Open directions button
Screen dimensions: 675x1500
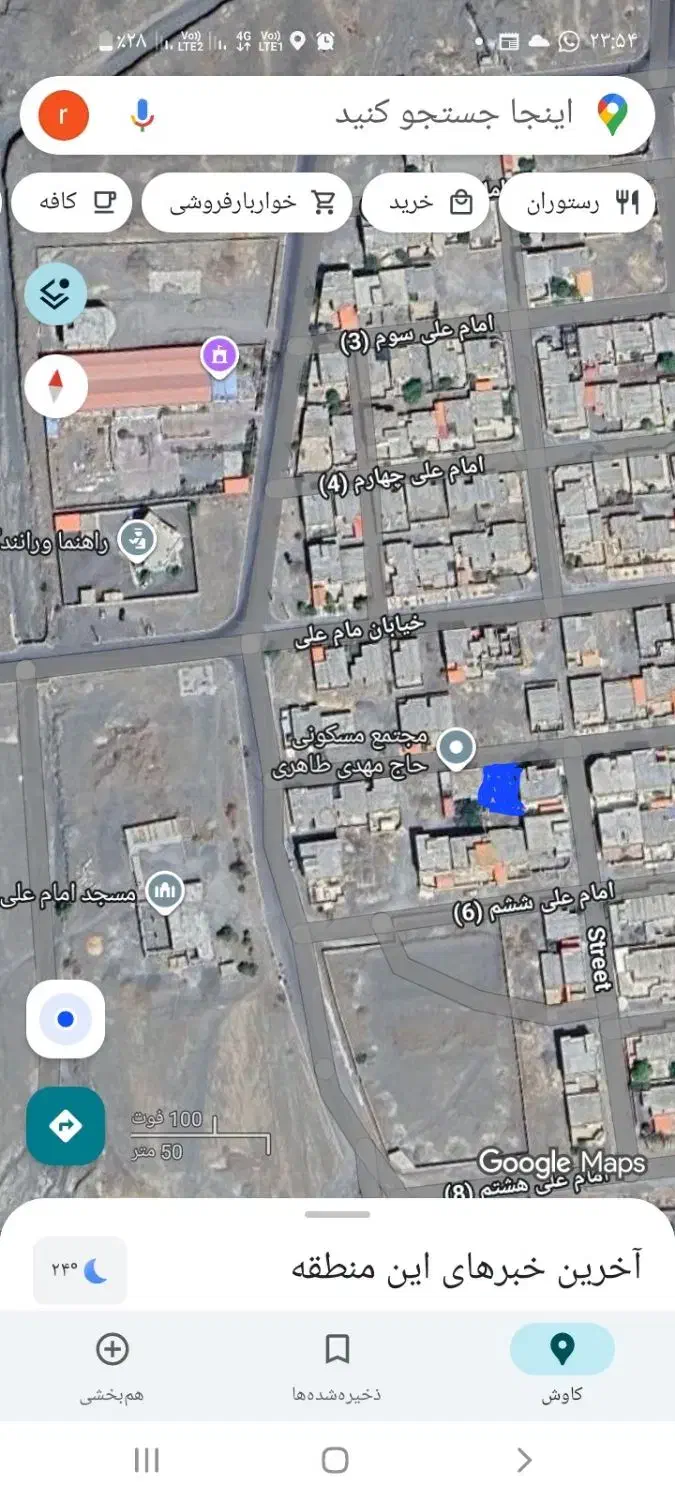tap(65, 1126)
